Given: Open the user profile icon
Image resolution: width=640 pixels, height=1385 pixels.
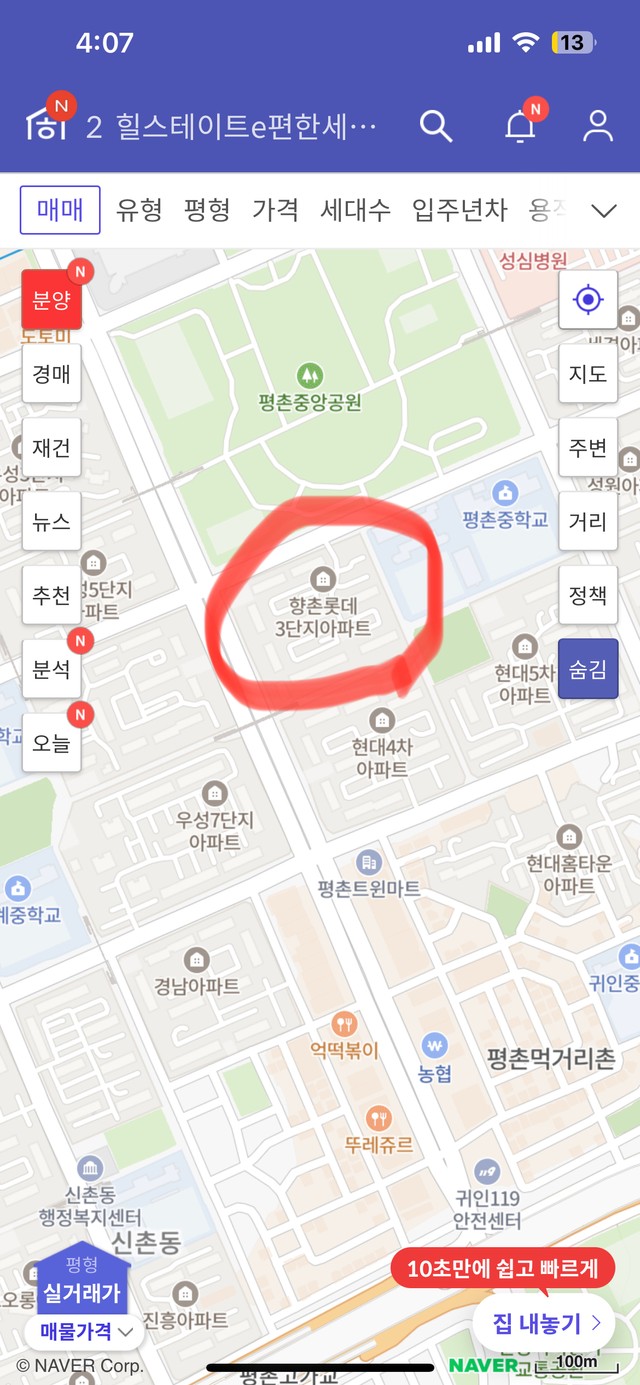Looking at the screenshot, I should tap(598, 126).
